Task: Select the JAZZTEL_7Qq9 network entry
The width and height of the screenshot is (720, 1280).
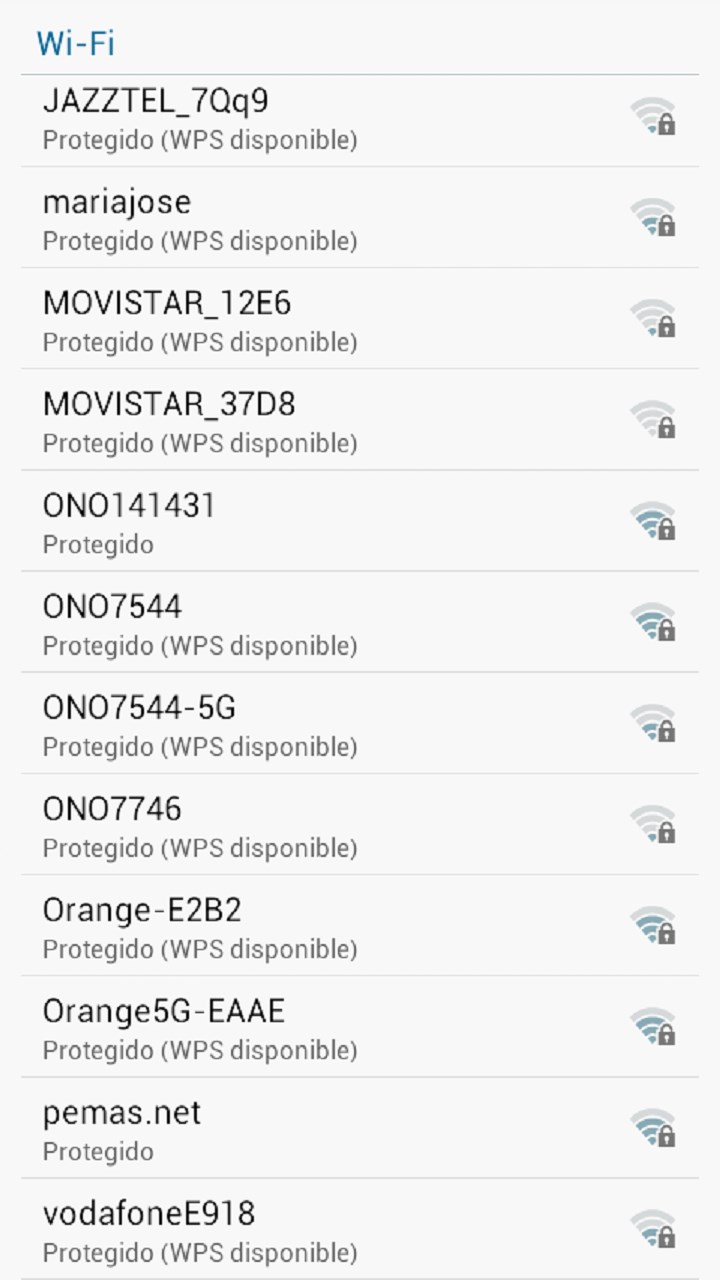Action: click(300, 118)
